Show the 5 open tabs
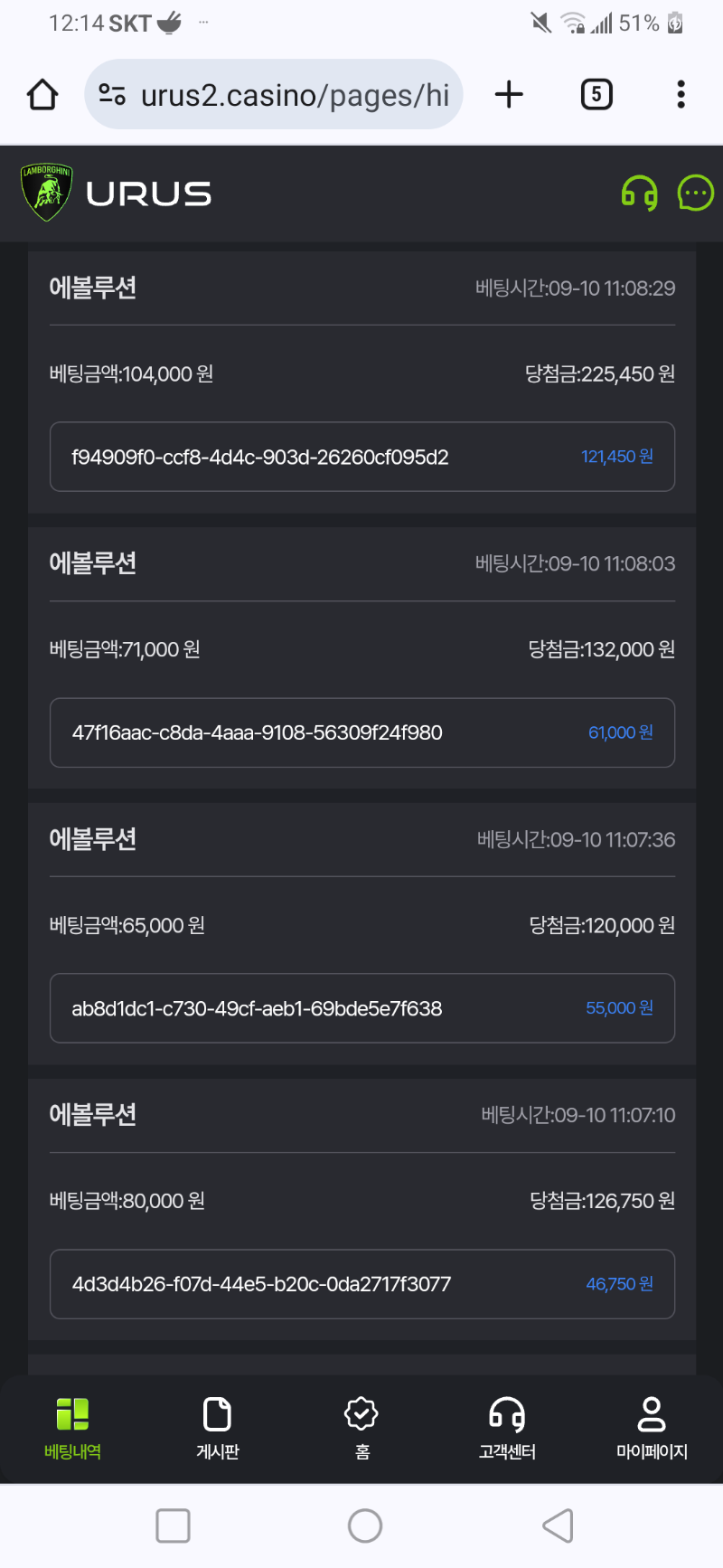 [x=596, y=94]
